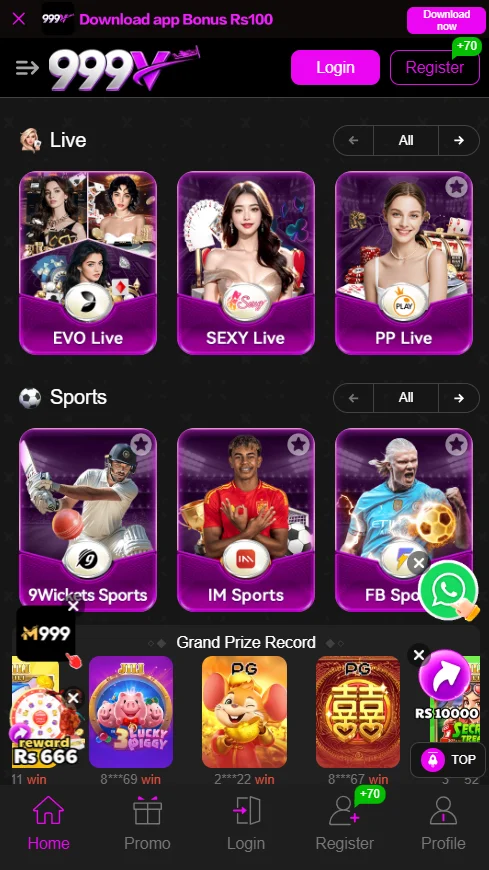
Task: Open the side drawer menu
Action: (x=27, y=68)
